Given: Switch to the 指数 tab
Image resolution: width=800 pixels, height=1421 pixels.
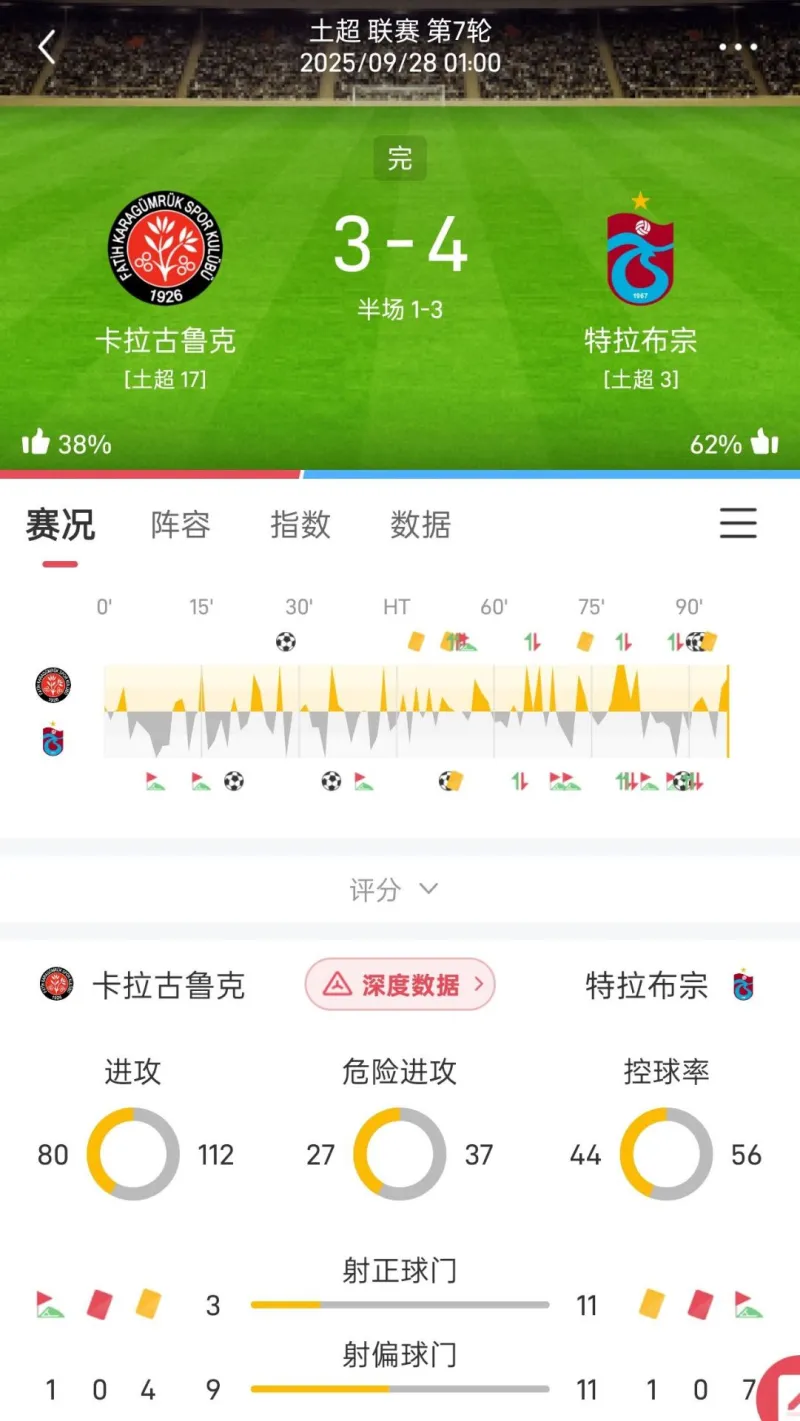Looking at the screenshot, I should [x=300, y=524].
